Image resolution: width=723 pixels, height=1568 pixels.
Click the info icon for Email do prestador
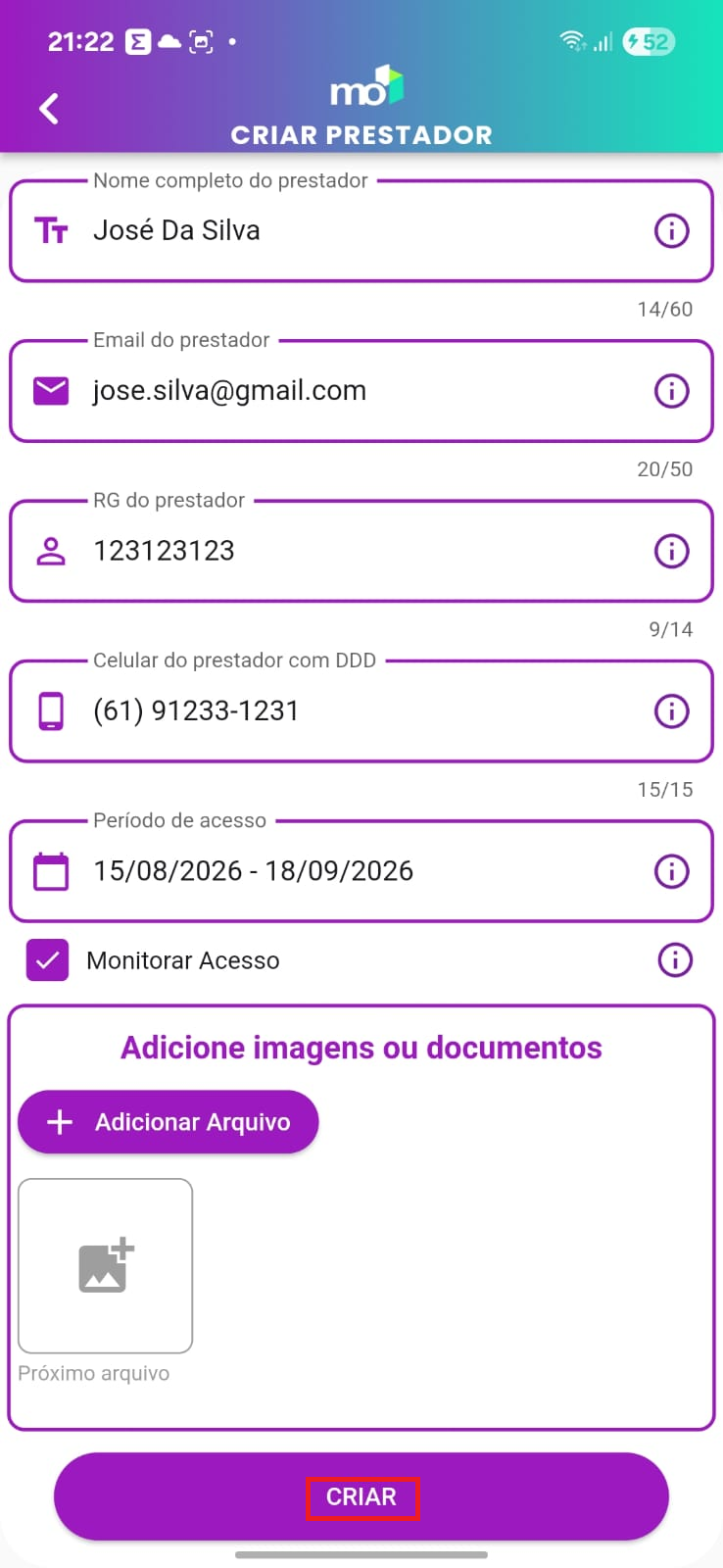click(671, 390)
